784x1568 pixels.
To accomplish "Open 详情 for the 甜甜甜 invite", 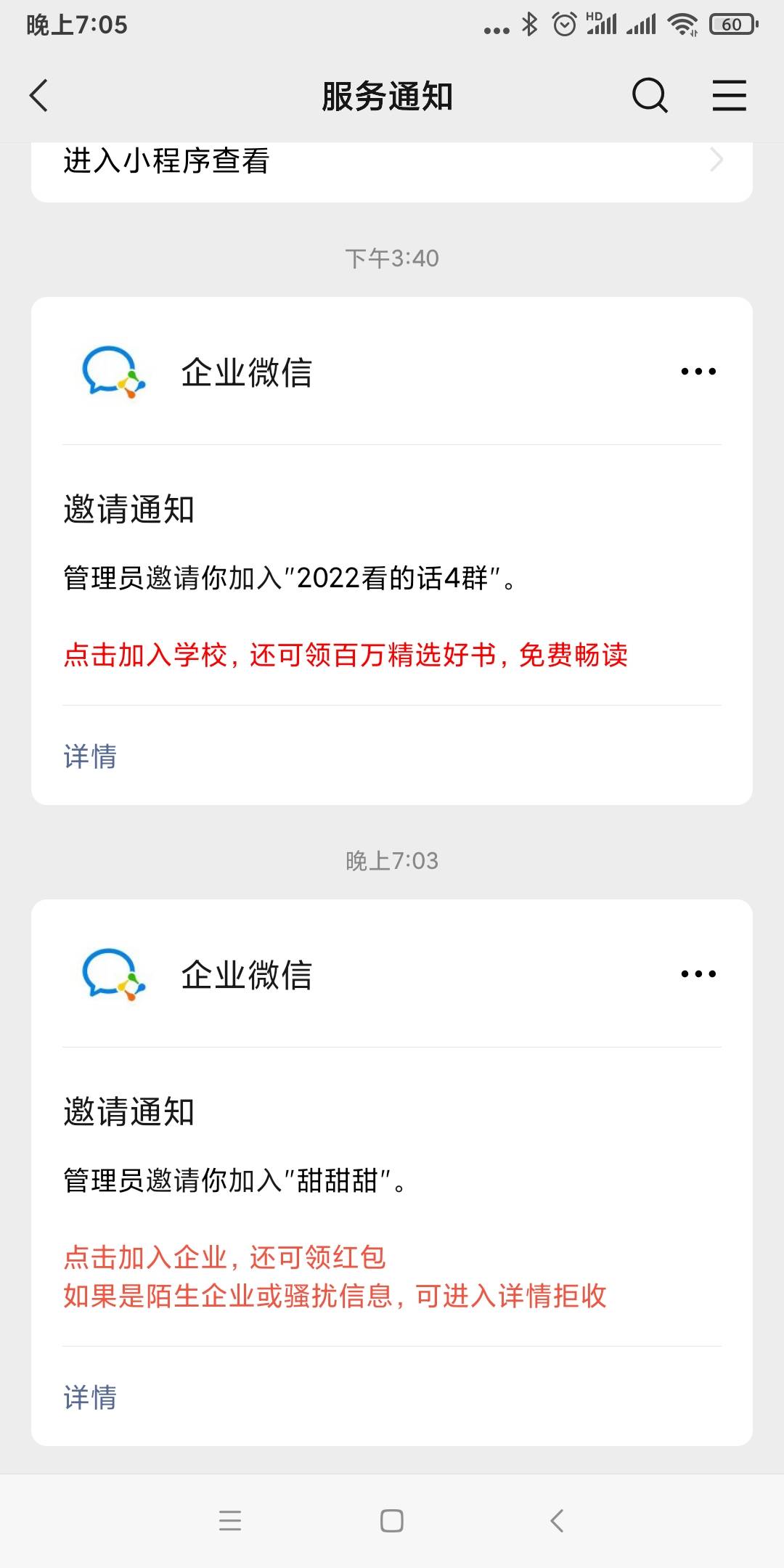I will pyautogui.click(x=90, y=1397).
